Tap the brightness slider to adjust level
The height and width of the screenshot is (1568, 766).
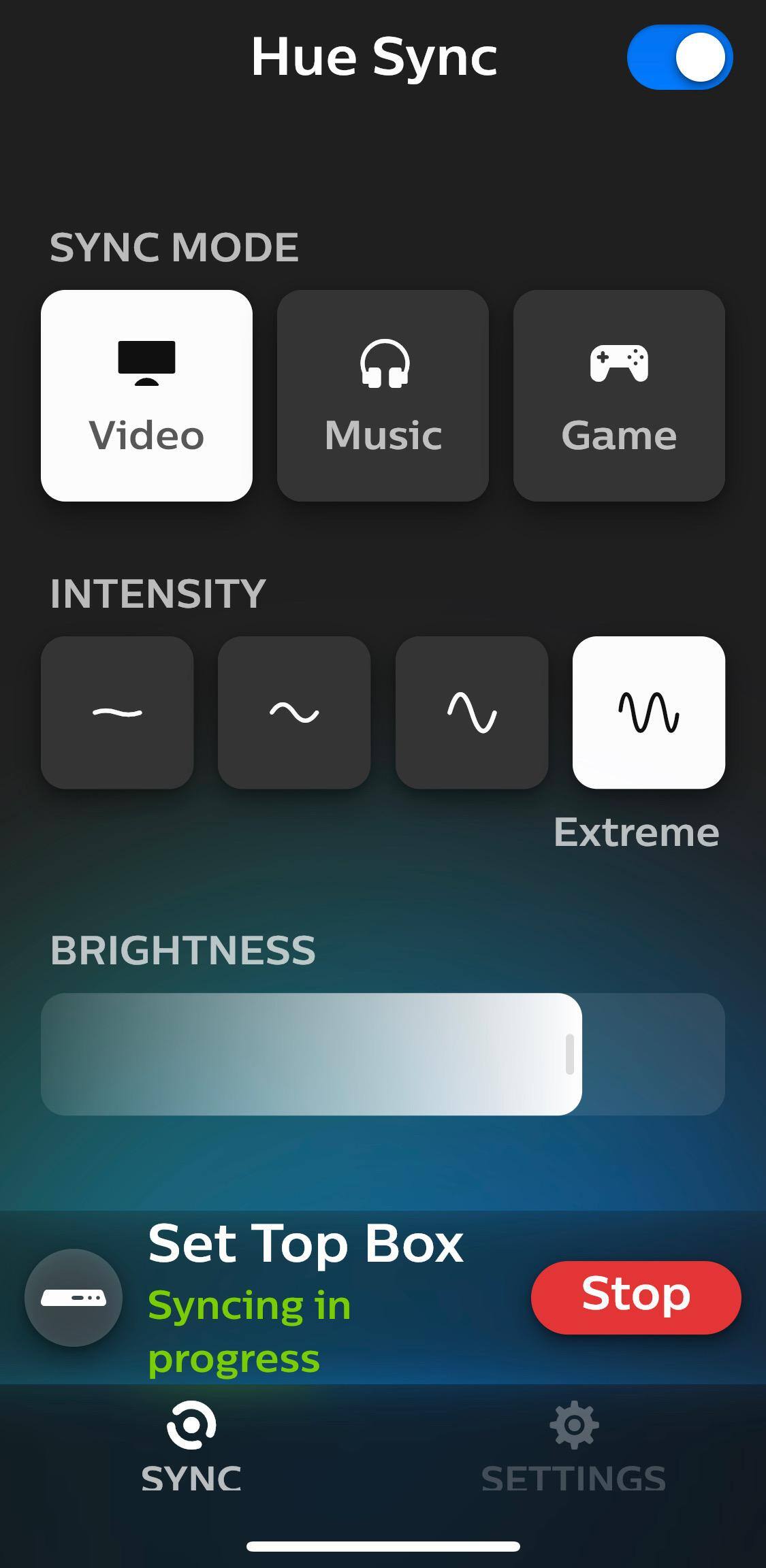383,1054
